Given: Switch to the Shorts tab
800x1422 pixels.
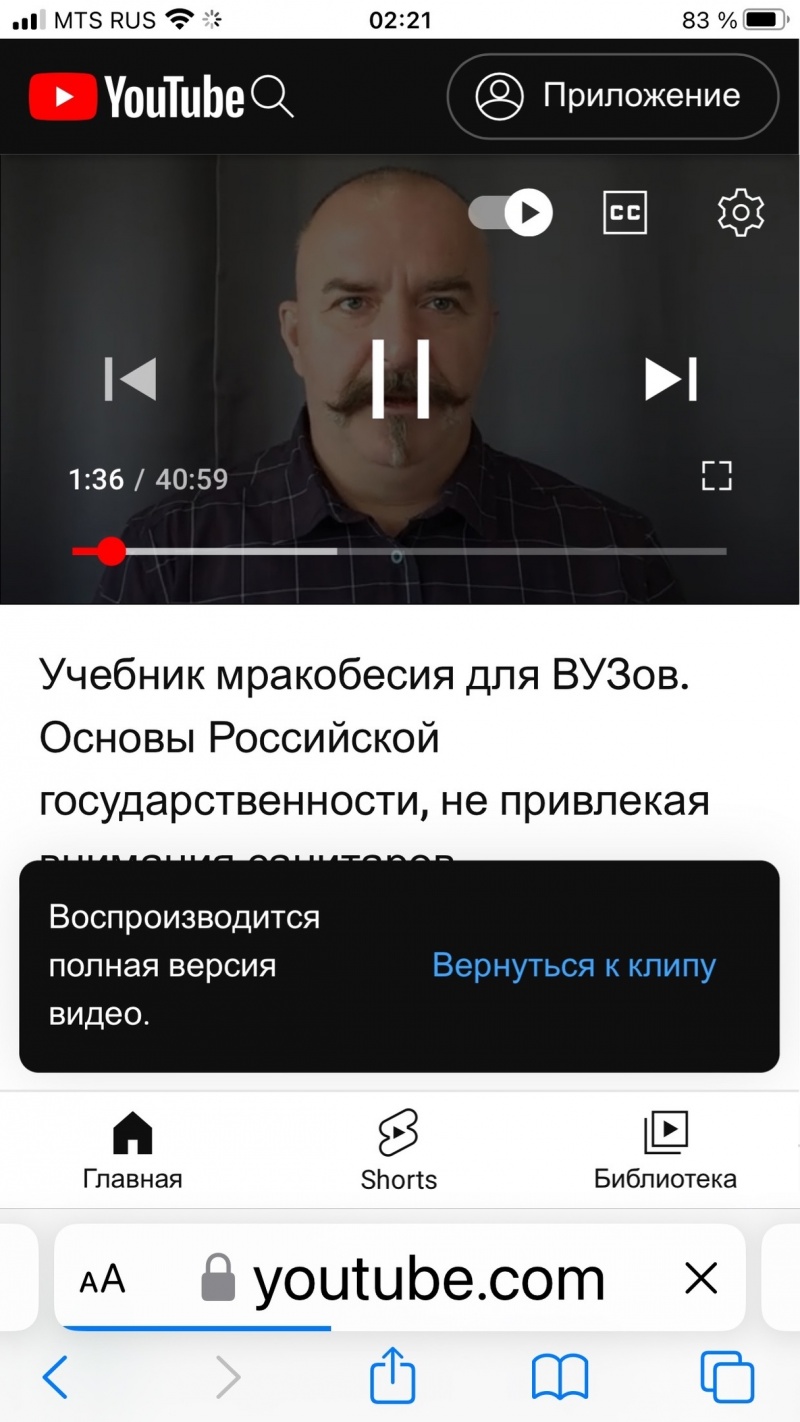Looking at the screenshot, I should click(x=399, y=1150).
